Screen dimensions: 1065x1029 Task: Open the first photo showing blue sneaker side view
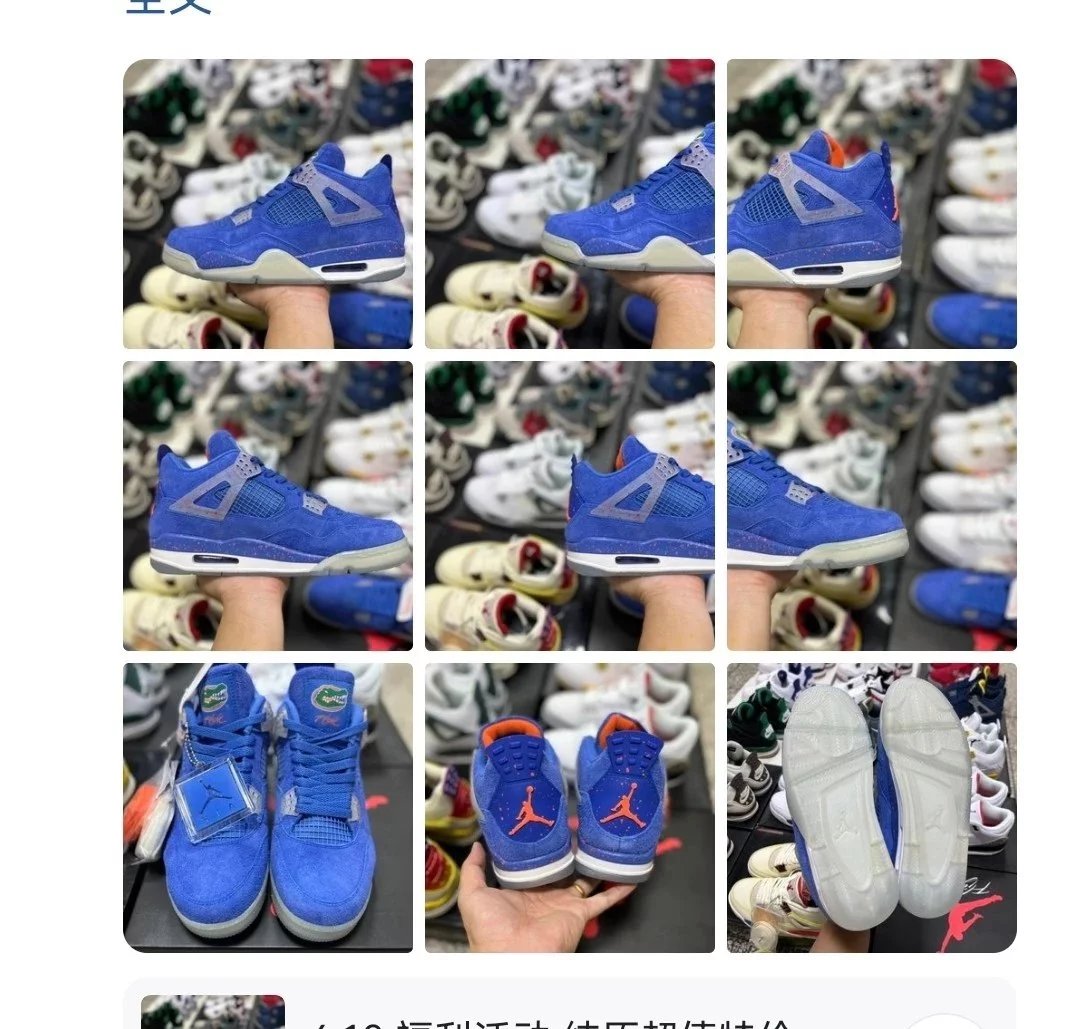268,204
